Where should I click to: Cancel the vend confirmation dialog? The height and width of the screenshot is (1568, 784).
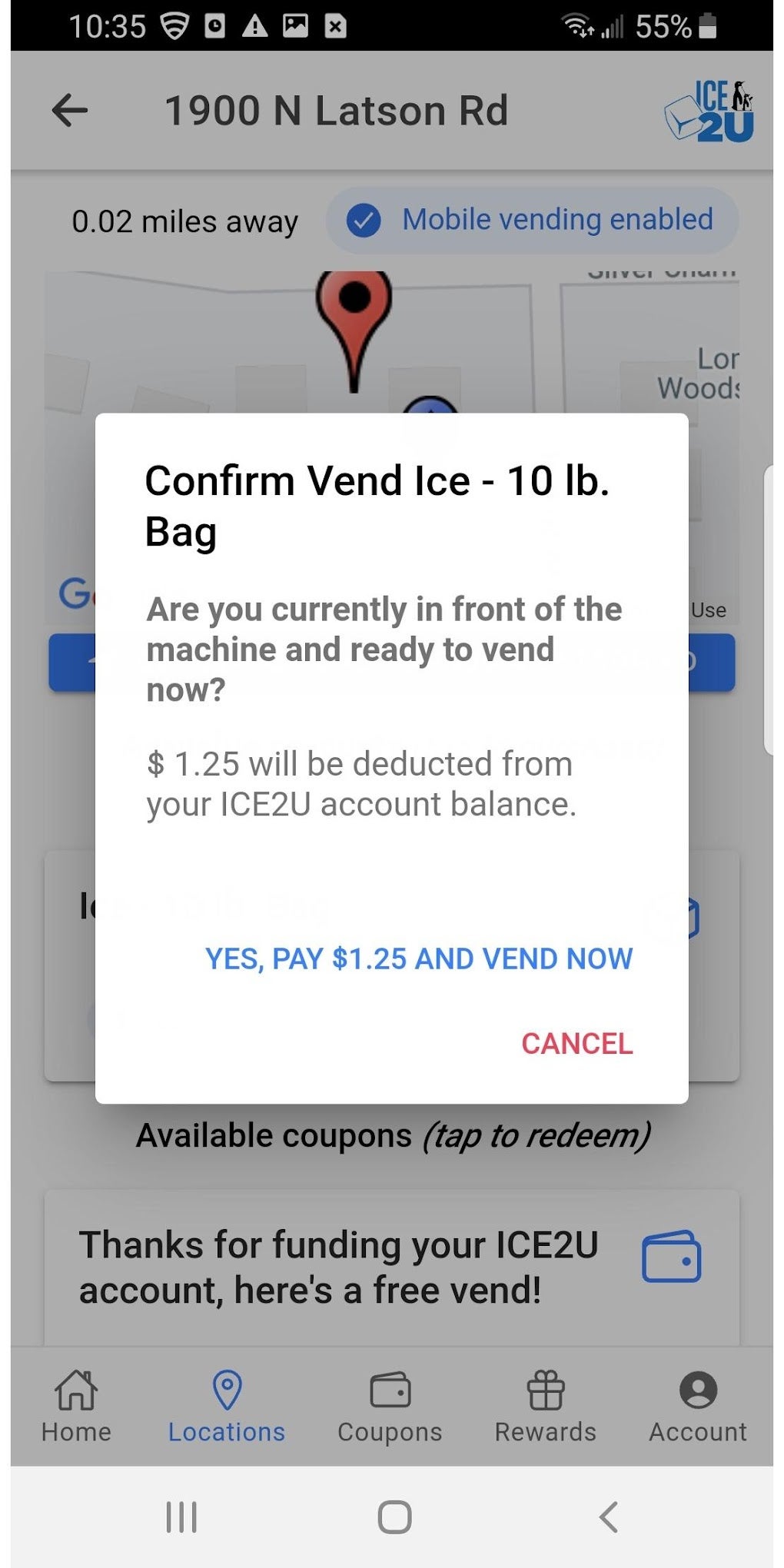click(576, 1043)
